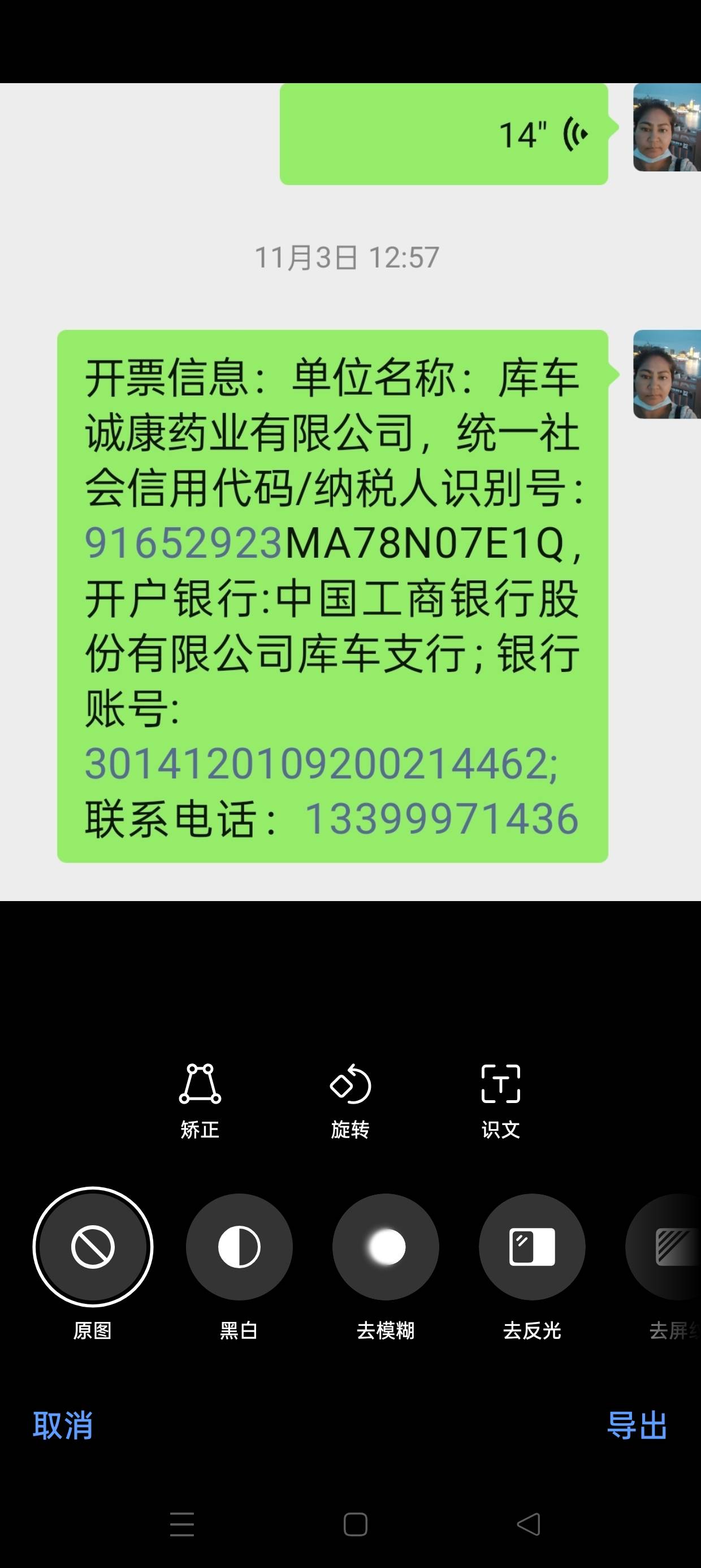The height and width of the screenshot is (1568, 701).
Task: Select the partially visible 去屏纹 filter
Action: [x=669, y=1247]
